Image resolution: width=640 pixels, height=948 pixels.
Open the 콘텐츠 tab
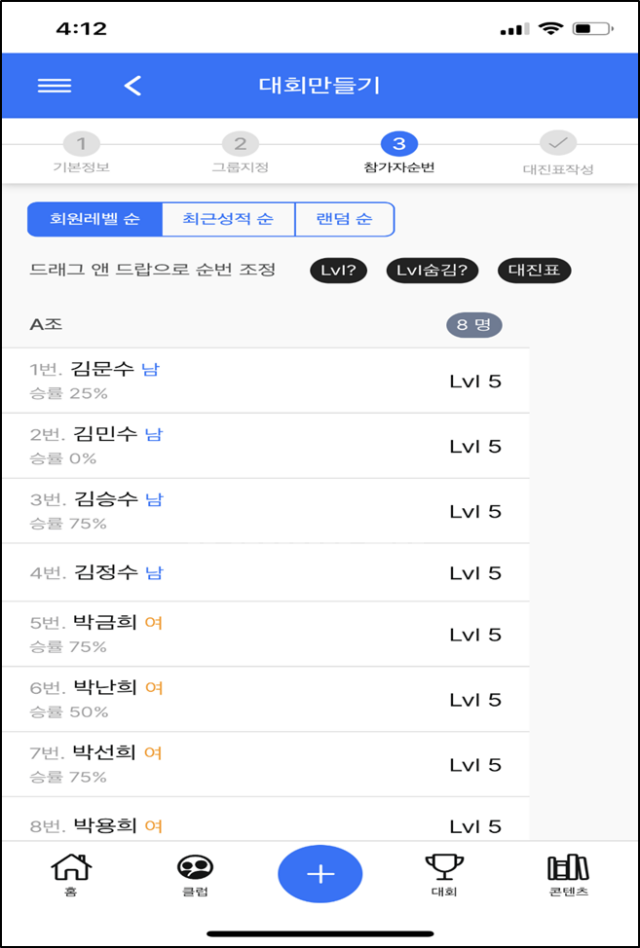(x=568, y=875)
